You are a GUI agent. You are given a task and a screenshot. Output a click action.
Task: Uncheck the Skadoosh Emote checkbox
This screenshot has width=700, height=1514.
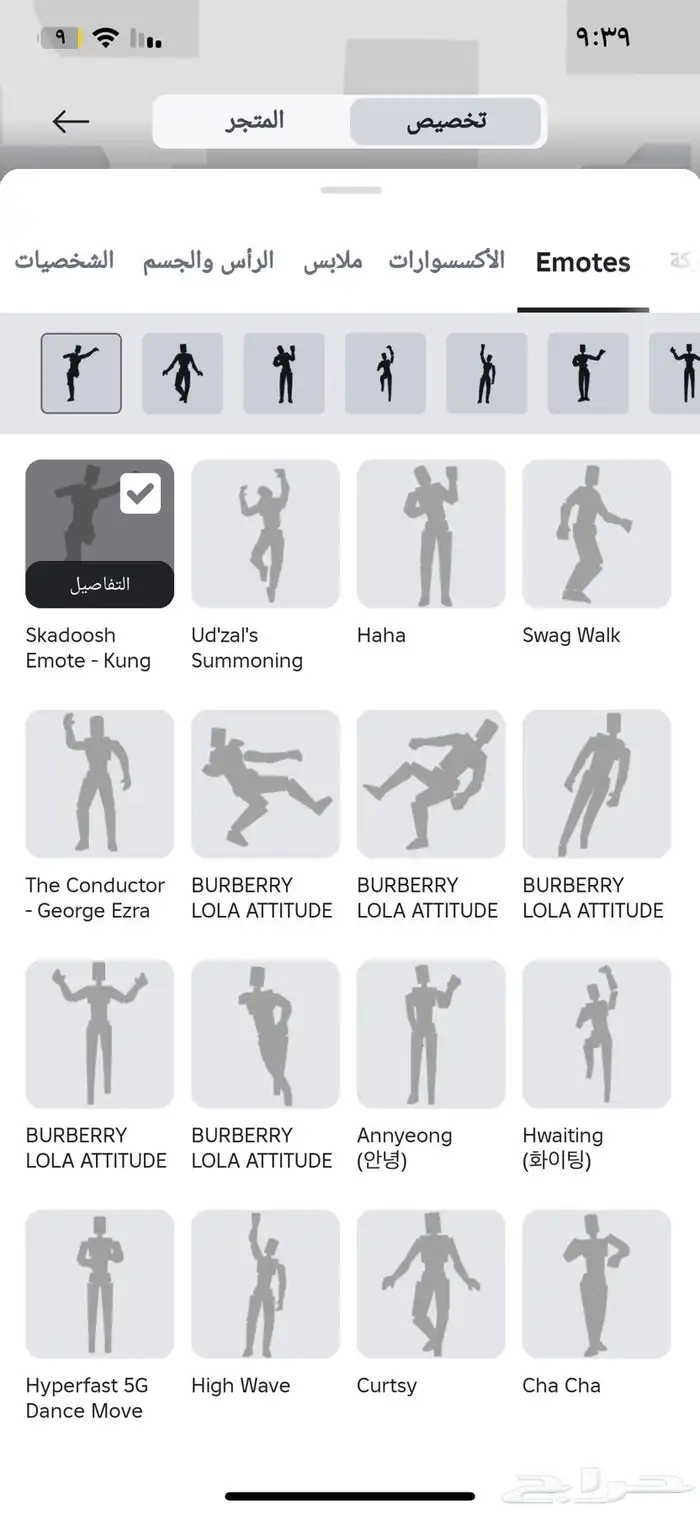pyautogui.click(x=140, y=493)
